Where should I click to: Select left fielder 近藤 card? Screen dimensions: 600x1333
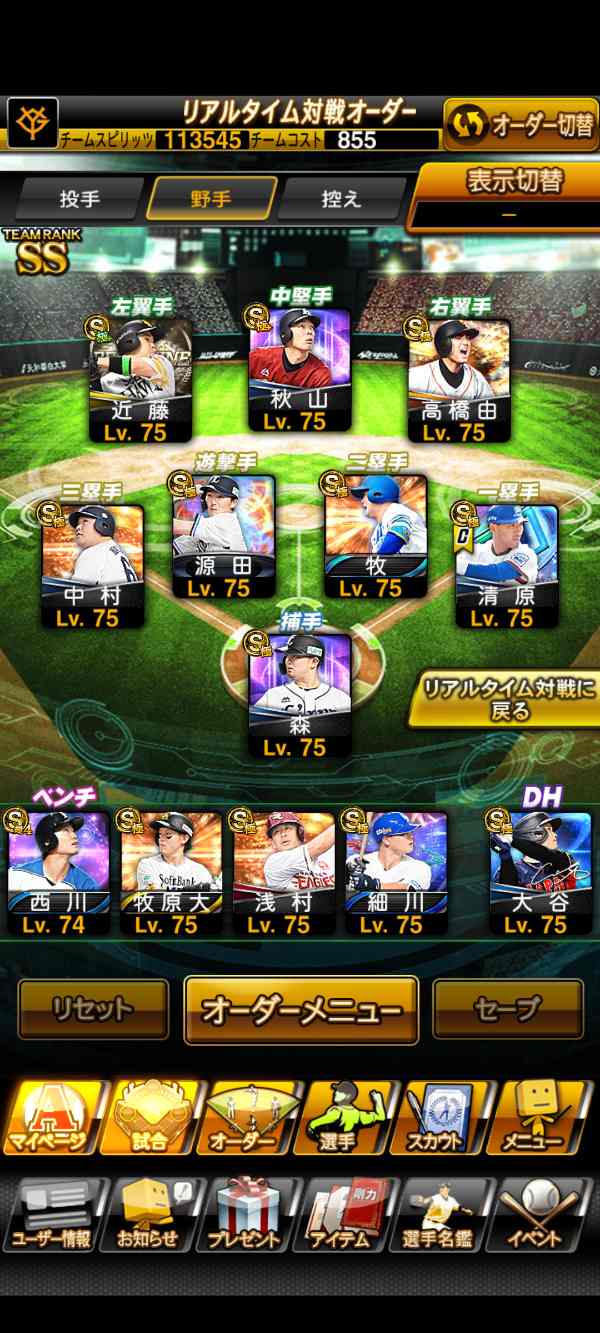point(140,380)
